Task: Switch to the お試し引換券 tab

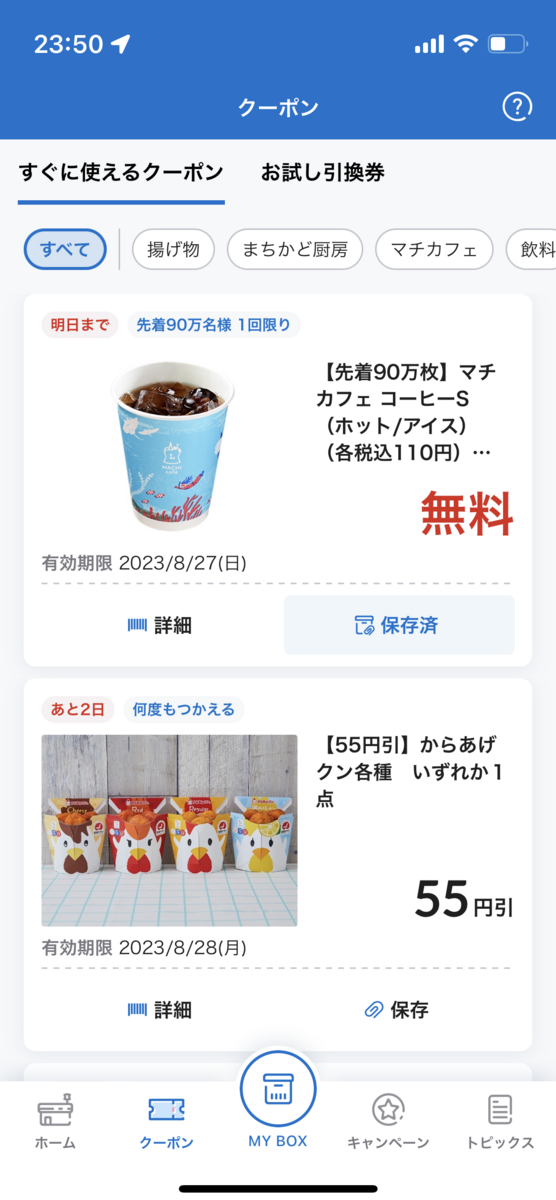Action: [323, 172]
